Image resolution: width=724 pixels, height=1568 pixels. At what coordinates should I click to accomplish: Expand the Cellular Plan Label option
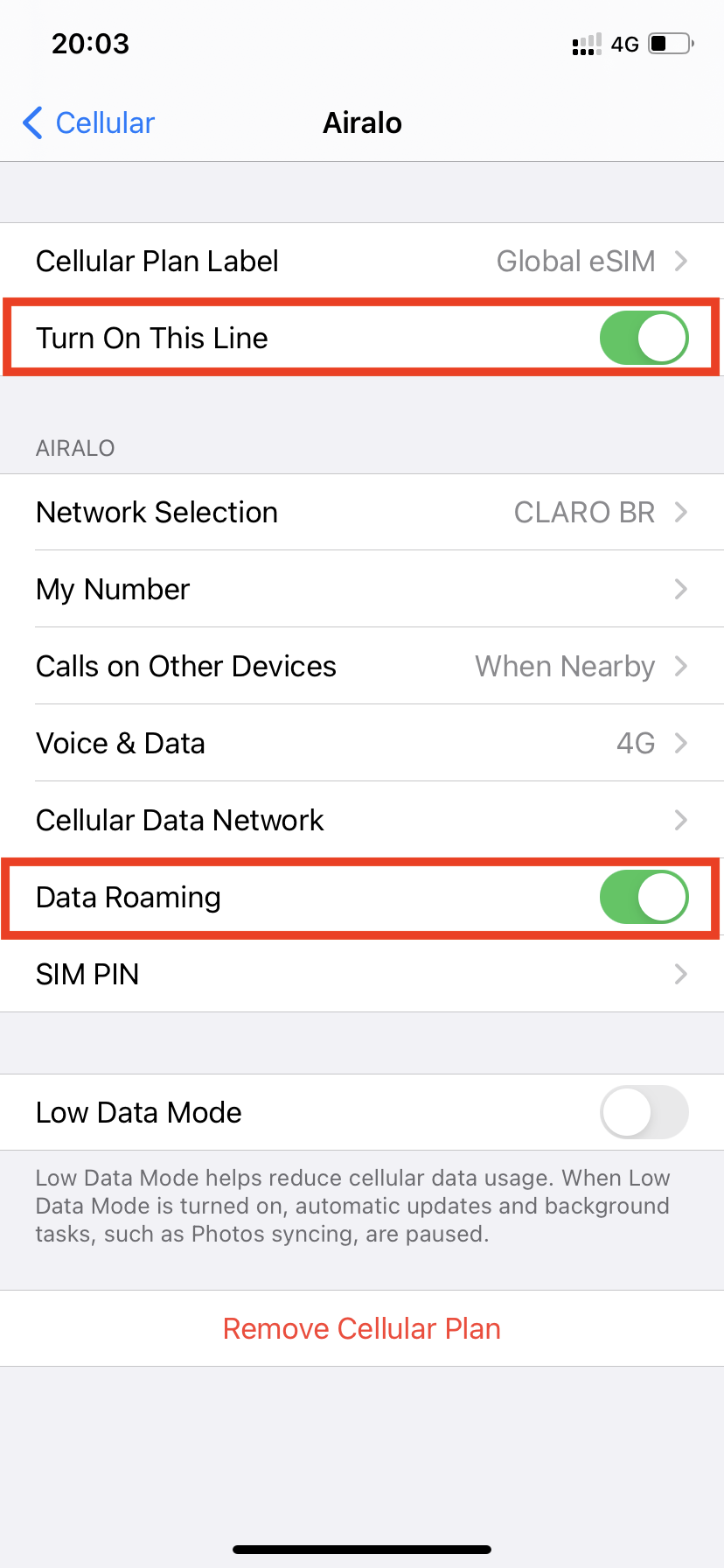coord(362,261)
